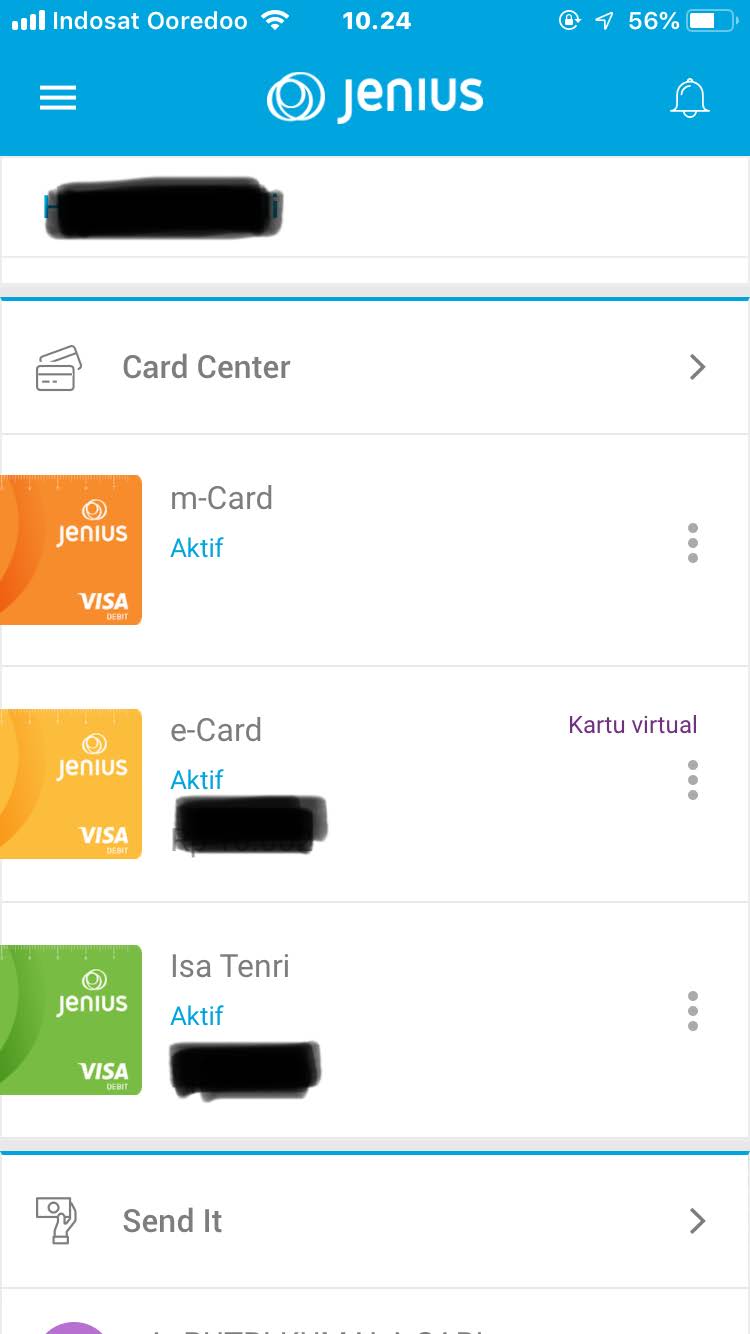Open options for the Isa Tenri card

pos(693,1012)
